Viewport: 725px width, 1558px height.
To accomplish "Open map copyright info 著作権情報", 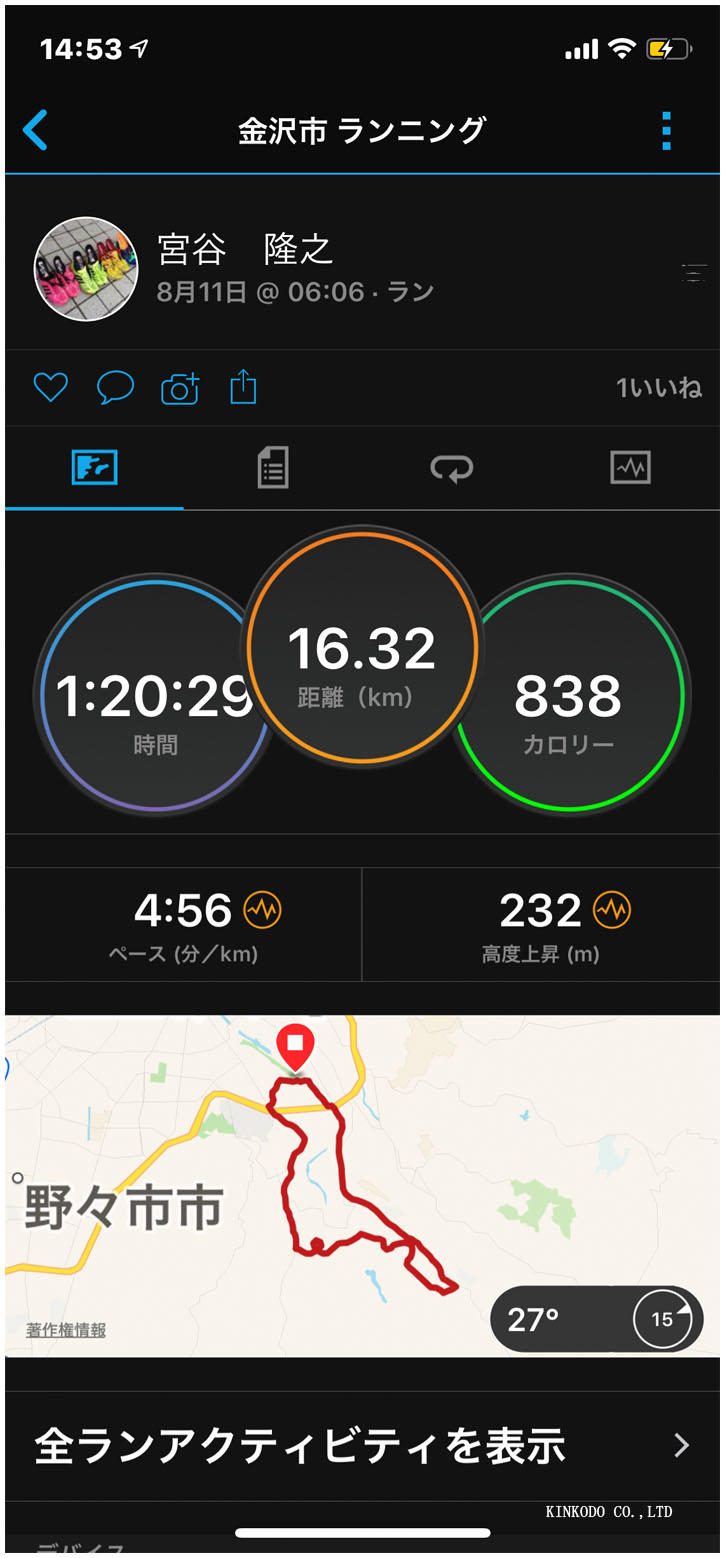I will point(66,1330).
